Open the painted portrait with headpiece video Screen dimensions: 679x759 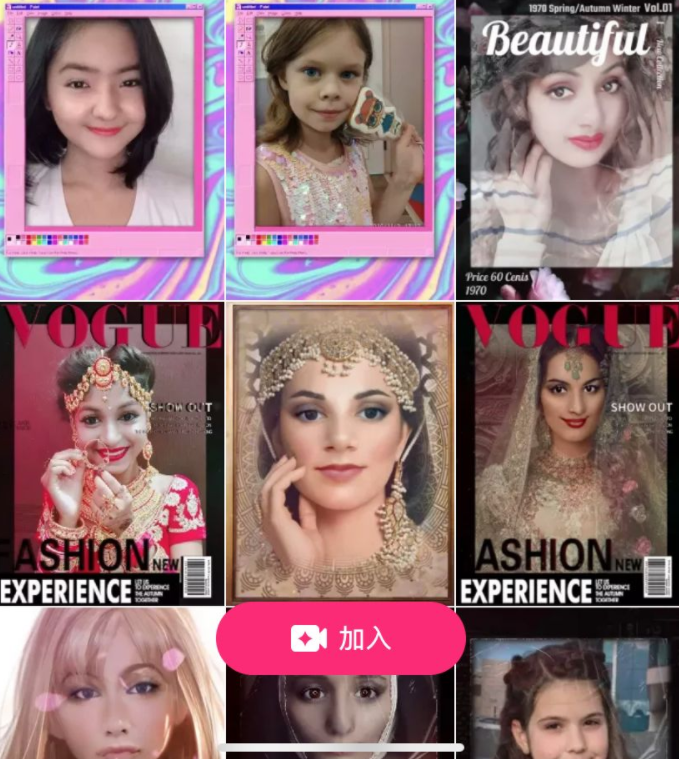tap(340, 455)
